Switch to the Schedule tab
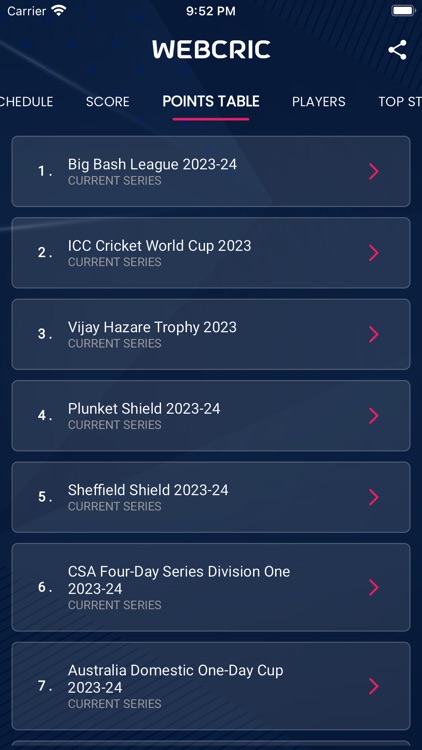 click(26, 101)
